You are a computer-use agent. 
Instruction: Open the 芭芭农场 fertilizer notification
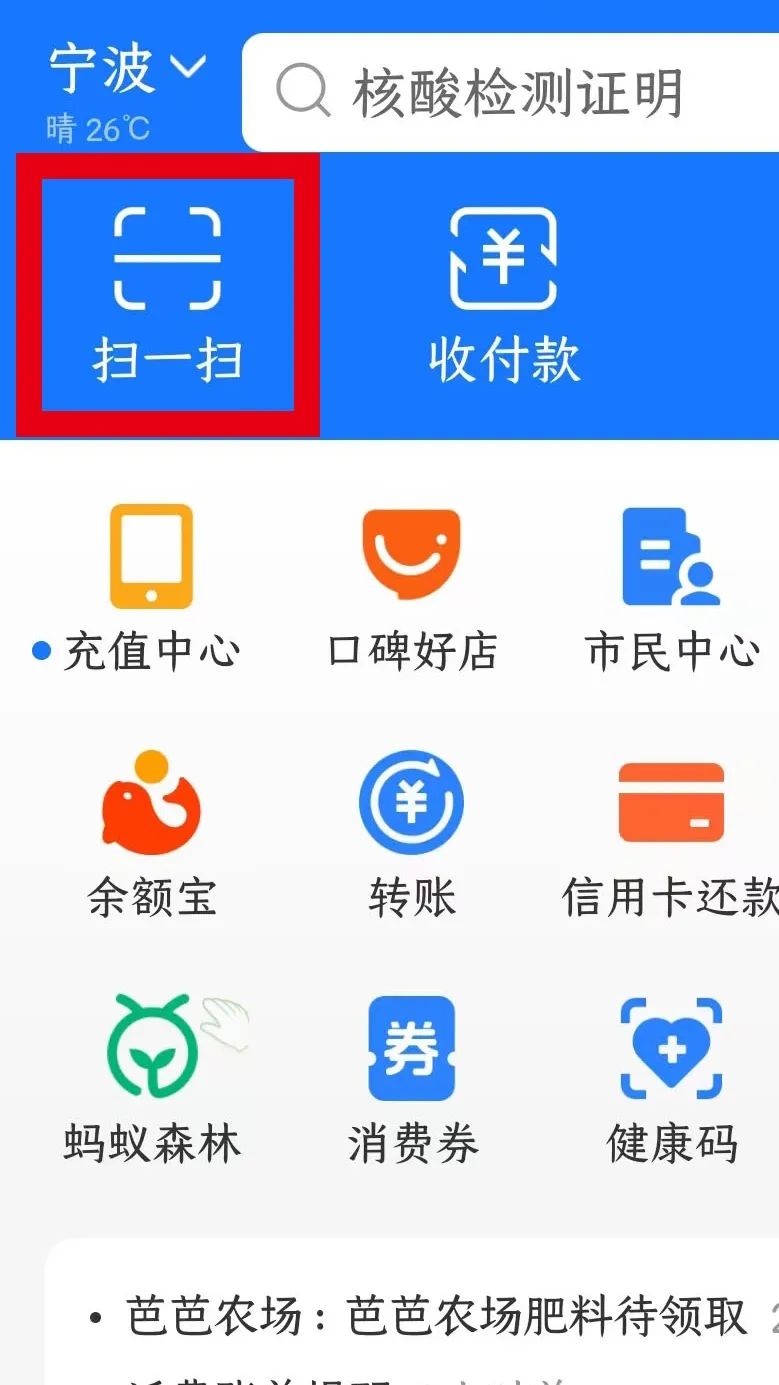436,1317
